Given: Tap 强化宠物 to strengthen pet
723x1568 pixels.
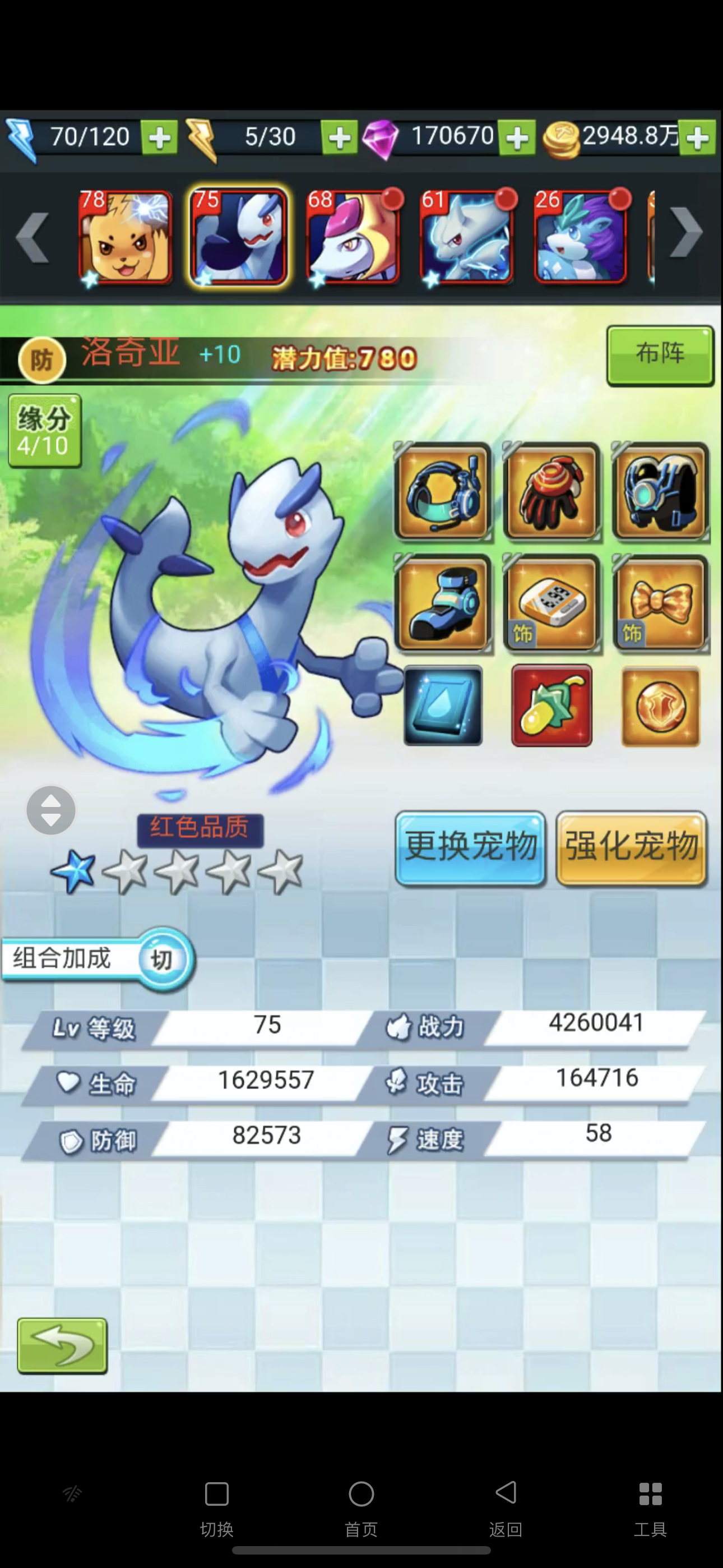Looking at the screenshot, I should [x=632, y=847].
